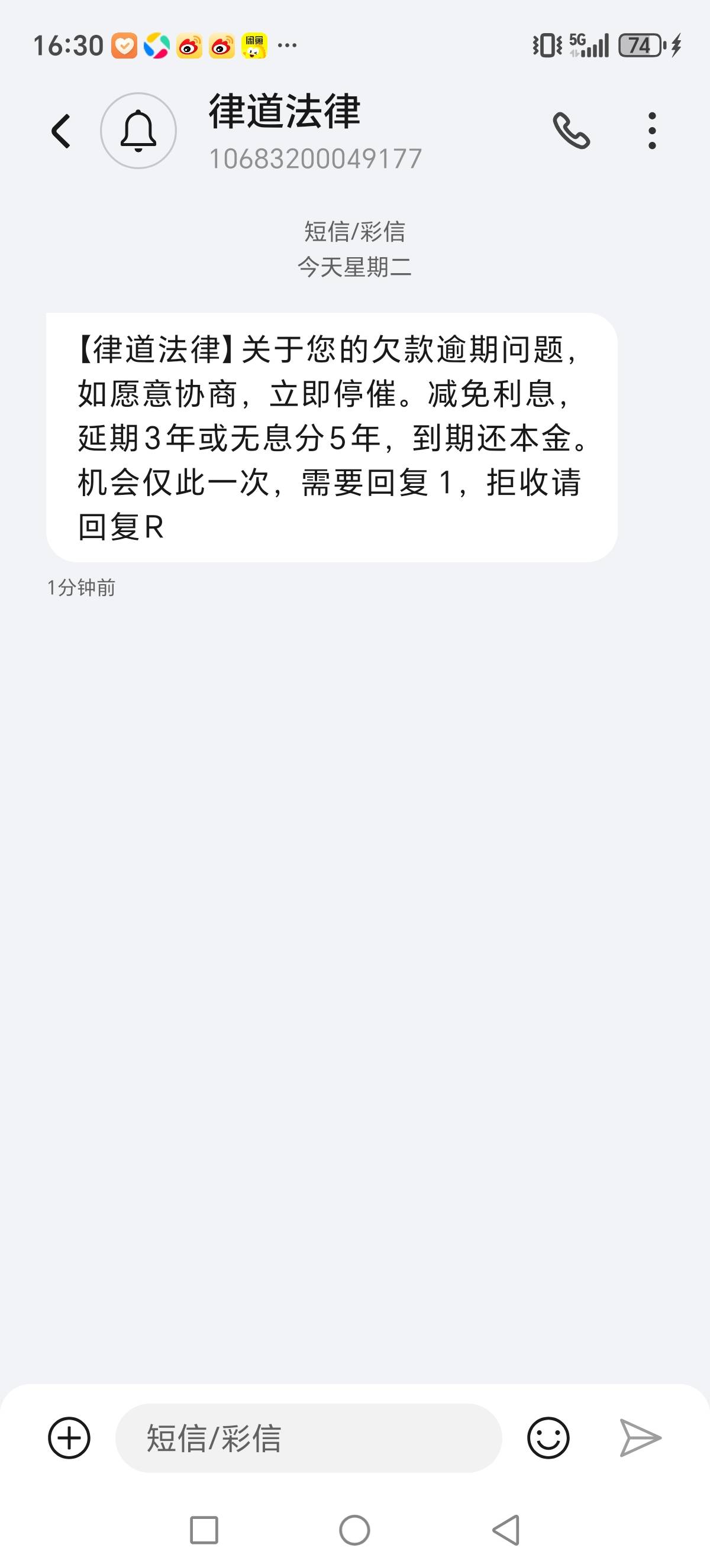The image size is (710, 1568).
Task: Tap the send arrow icon
Action: (x=640, y=1438)
